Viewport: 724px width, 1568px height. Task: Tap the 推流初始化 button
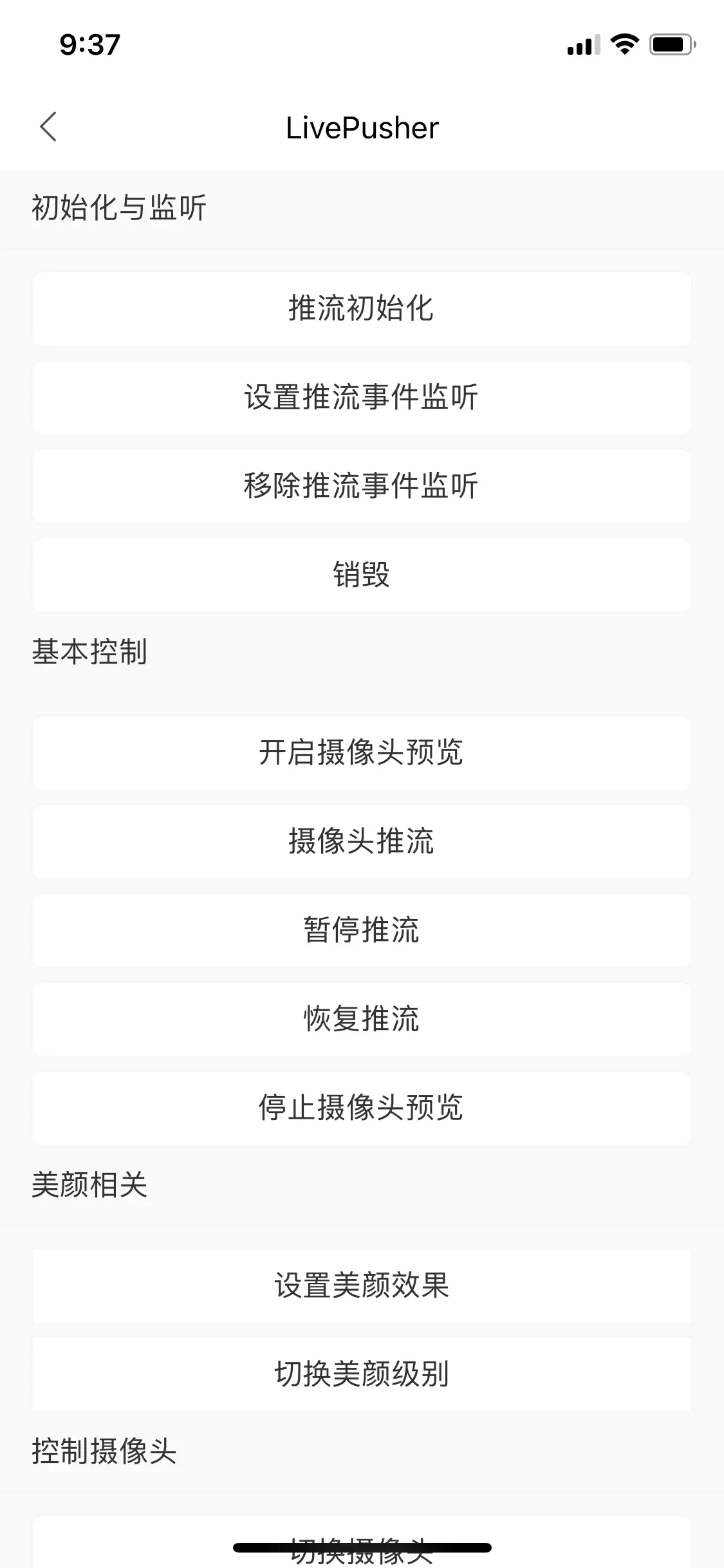(x=362, y=308)
